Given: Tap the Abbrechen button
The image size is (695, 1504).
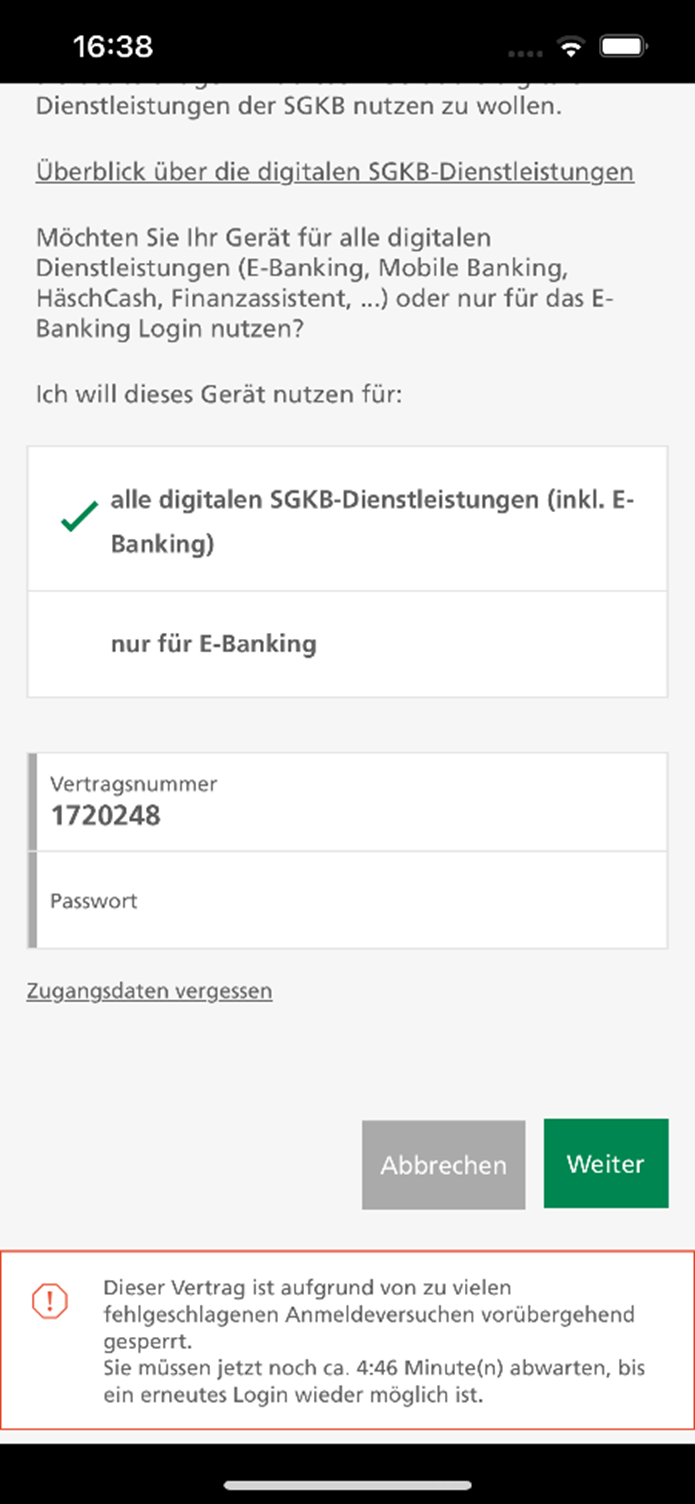Looking at the screenshot, I should pyautogui.click(x=443, y=1165).
